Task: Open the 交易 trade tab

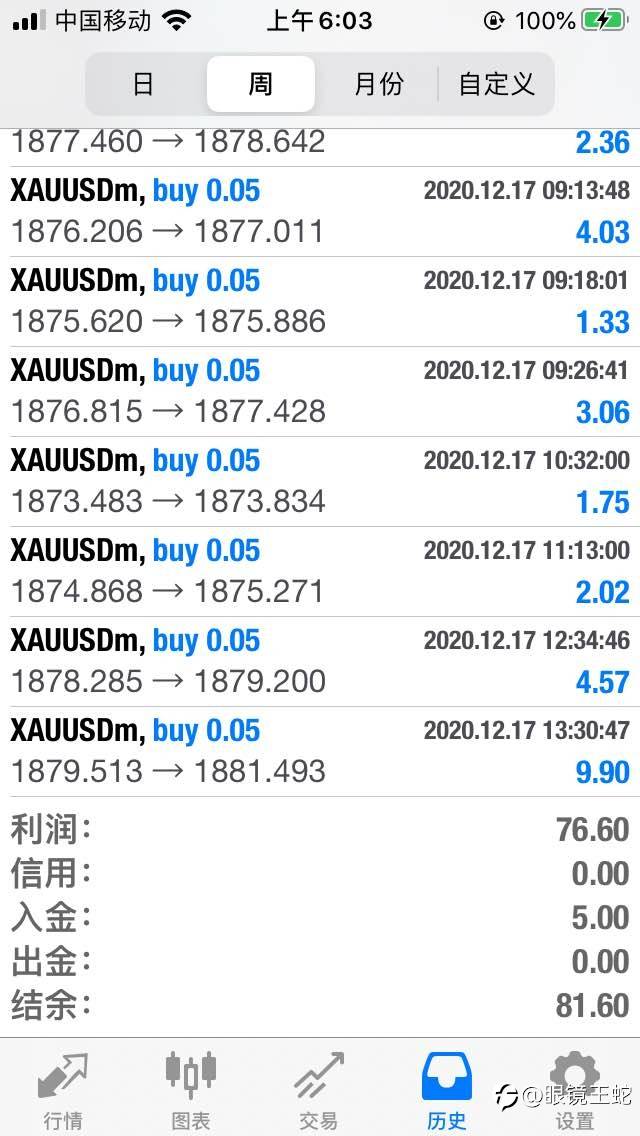Action: point(319,1089)
